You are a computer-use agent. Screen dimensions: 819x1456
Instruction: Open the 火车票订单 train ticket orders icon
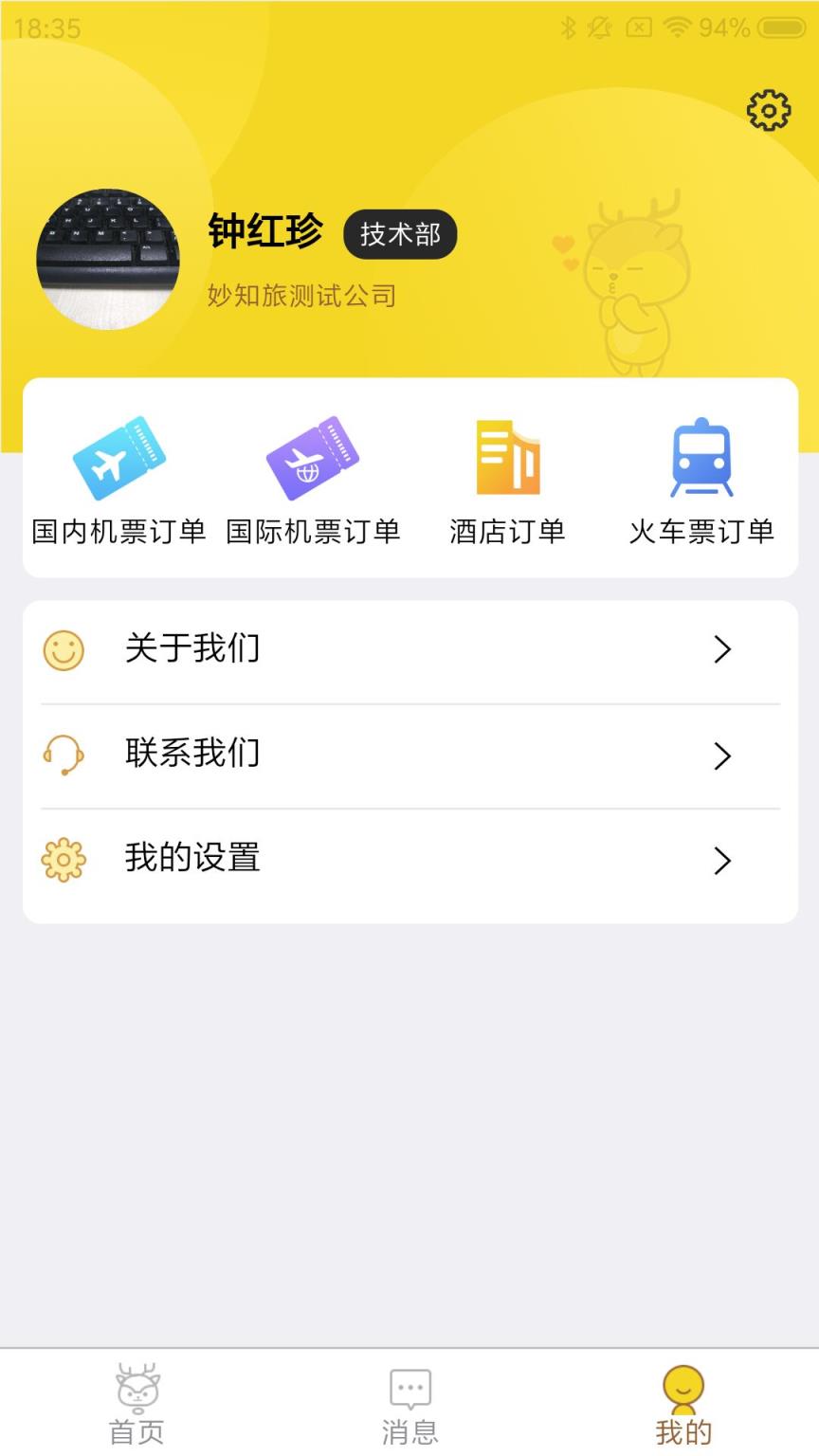click(x=701, y=458)
